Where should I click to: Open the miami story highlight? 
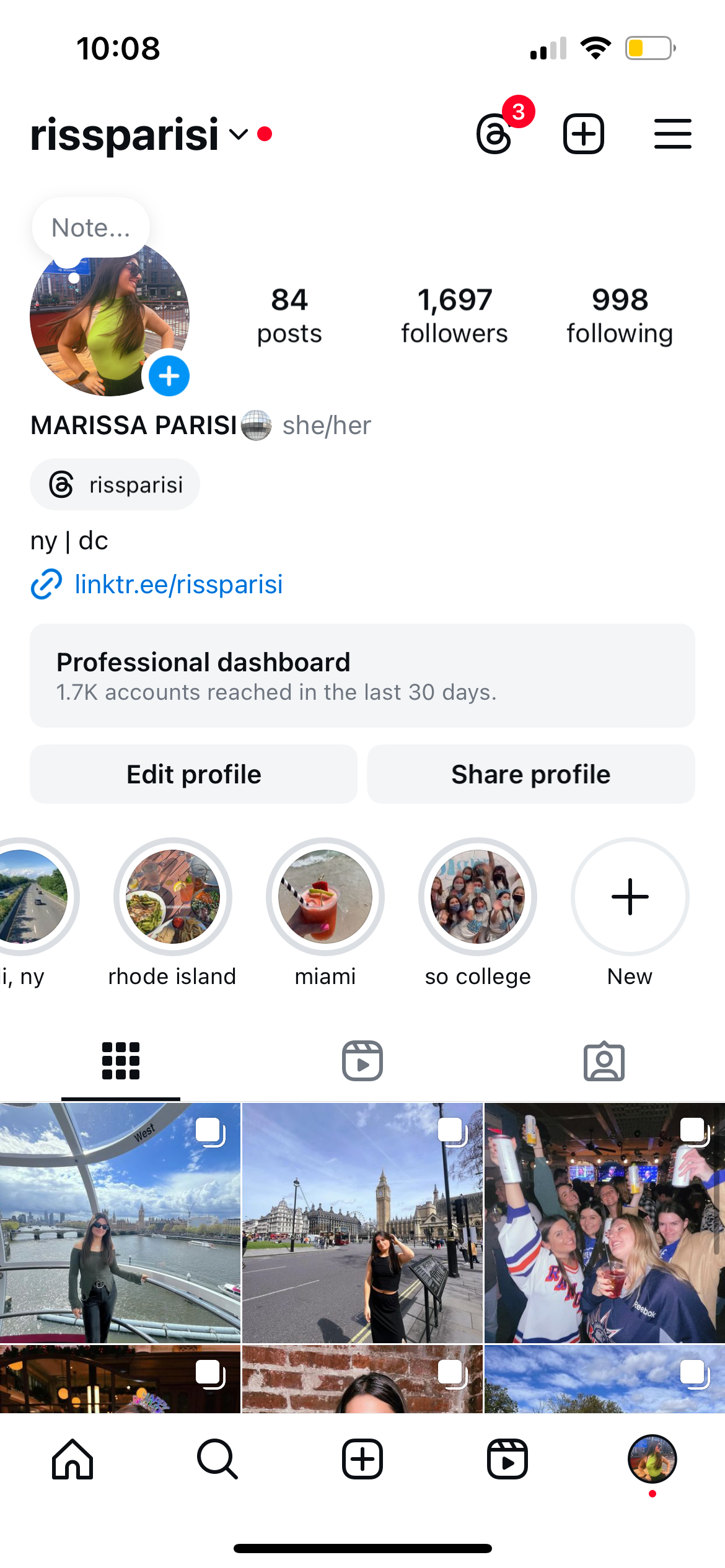[x=325, y=897]
